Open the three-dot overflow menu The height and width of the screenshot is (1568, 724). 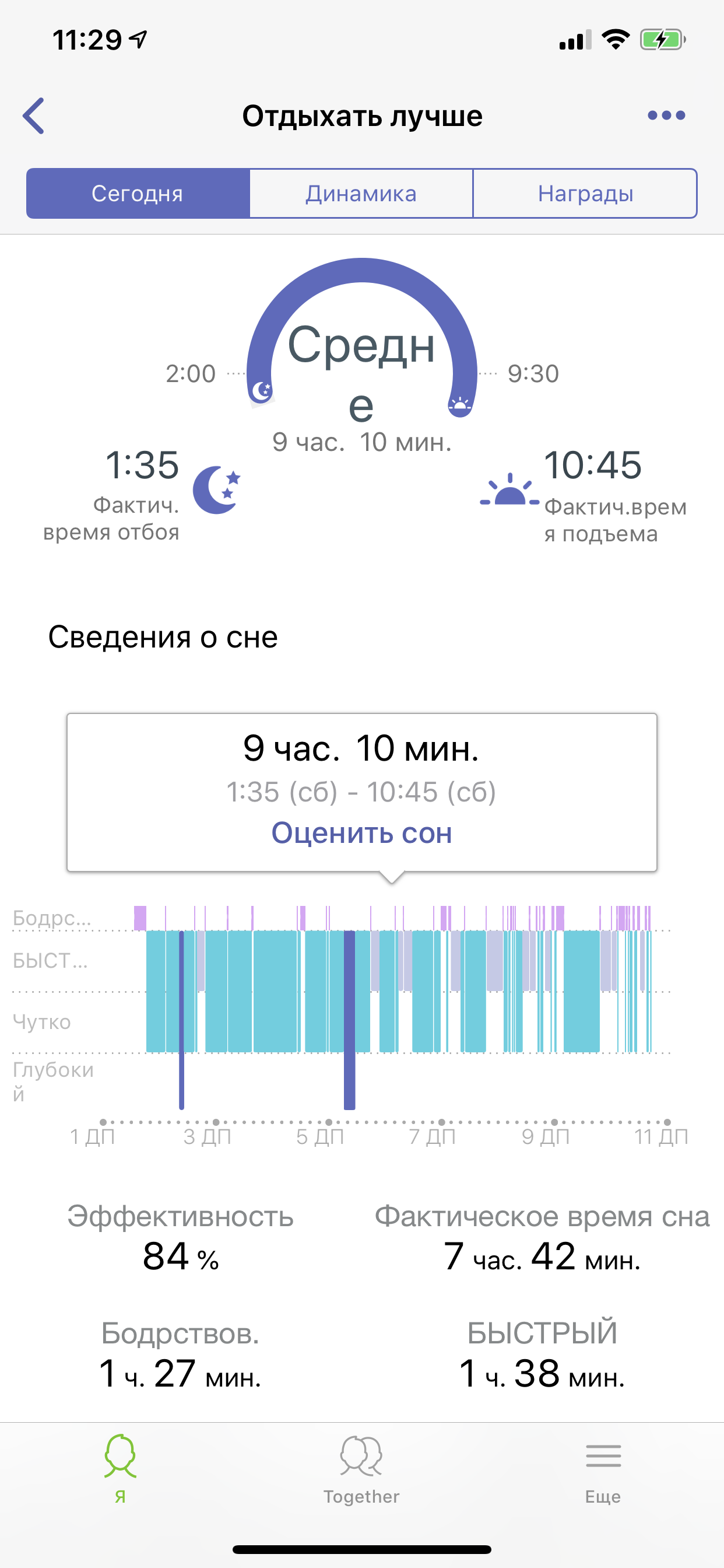click(666, 116)
